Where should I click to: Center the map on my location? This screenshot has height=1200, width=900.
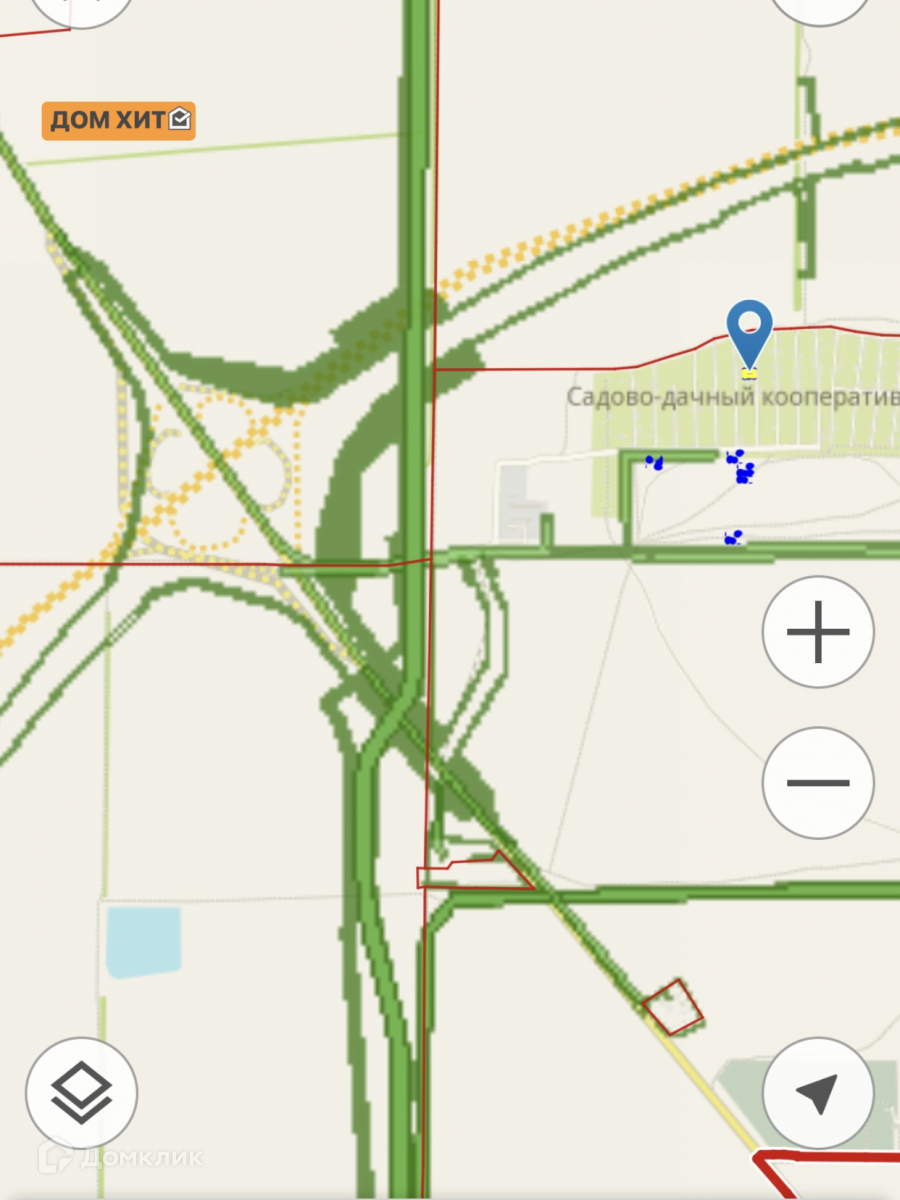818,1093
